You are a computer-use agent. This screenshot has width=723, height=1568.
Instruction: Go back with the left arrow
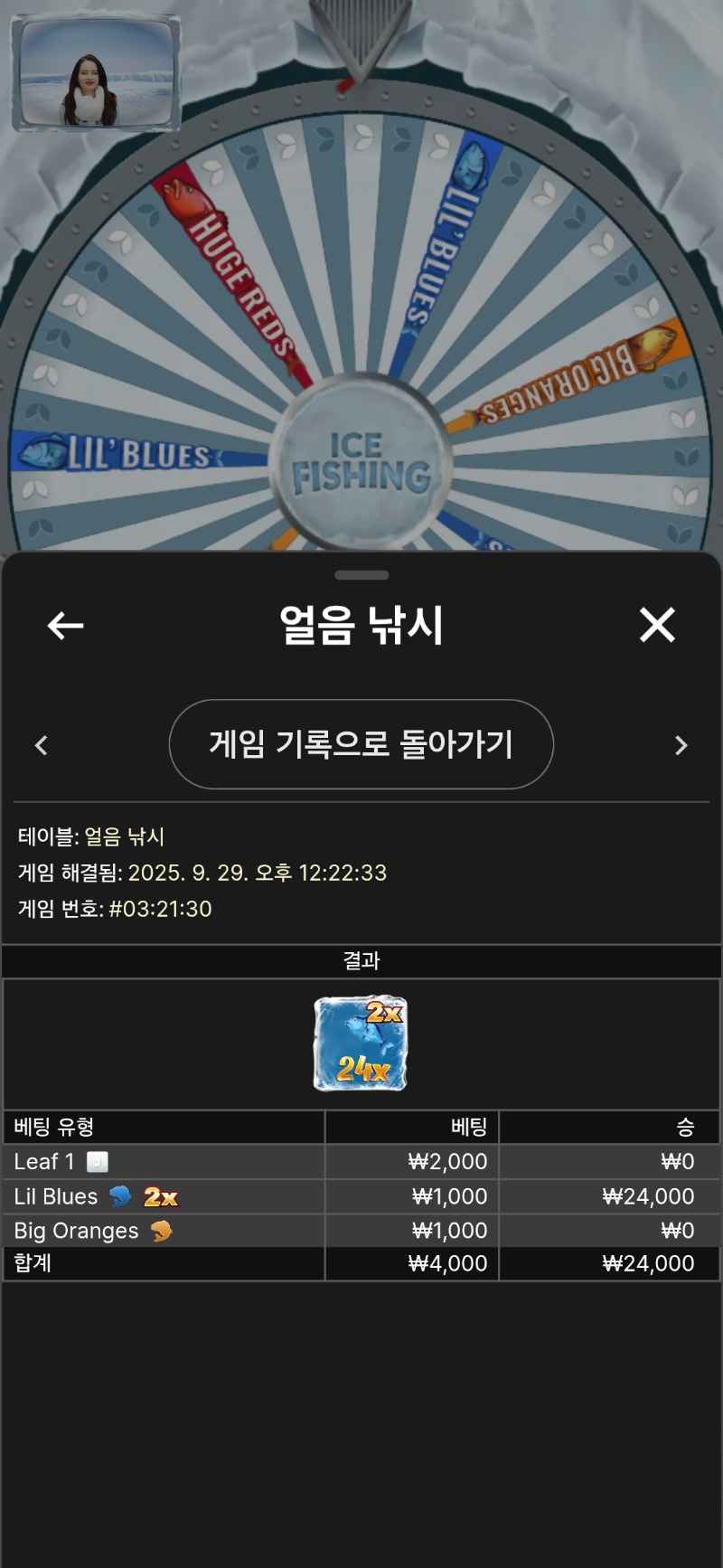tap(65, 625)
